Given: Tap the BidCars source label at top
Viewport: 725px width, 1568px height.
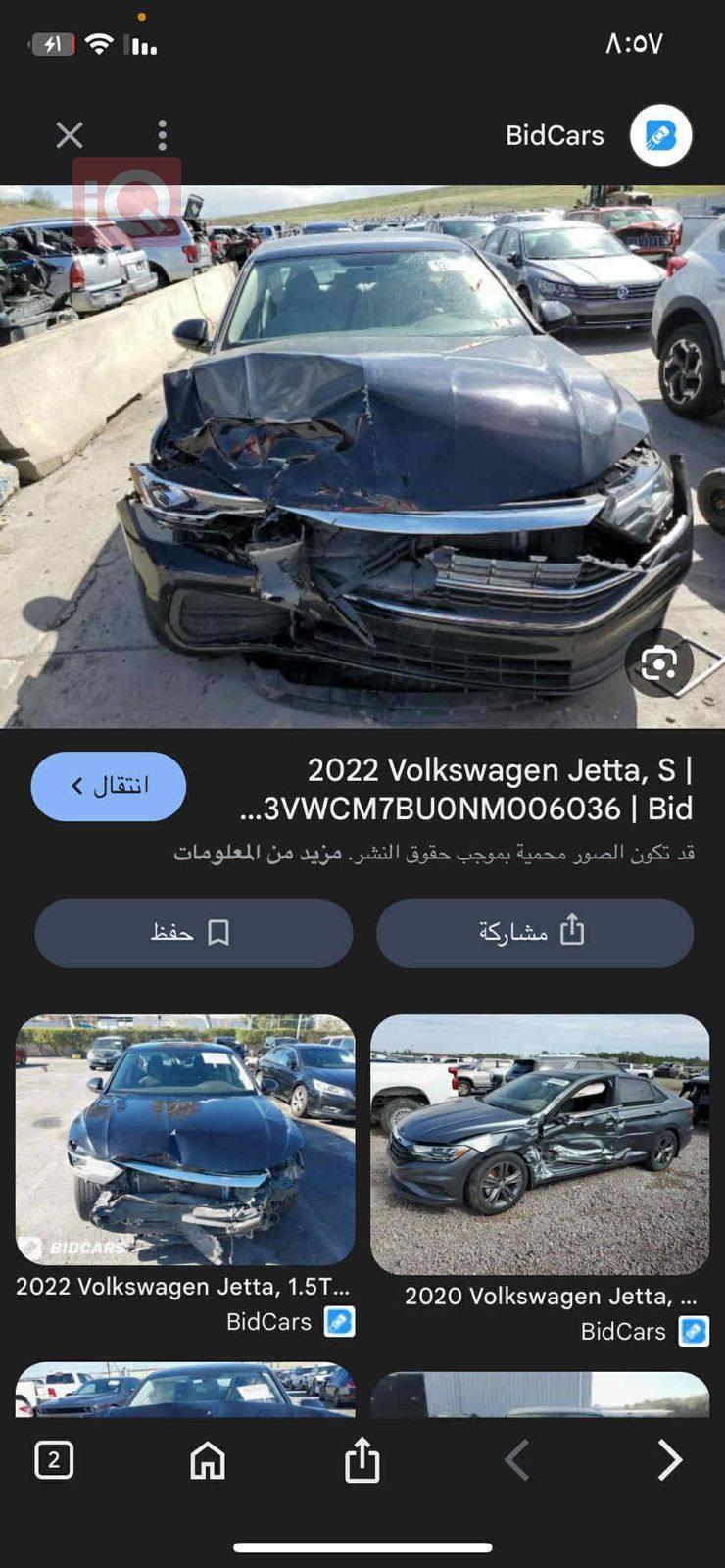Looking at the screenshot, I should point(555,135).
